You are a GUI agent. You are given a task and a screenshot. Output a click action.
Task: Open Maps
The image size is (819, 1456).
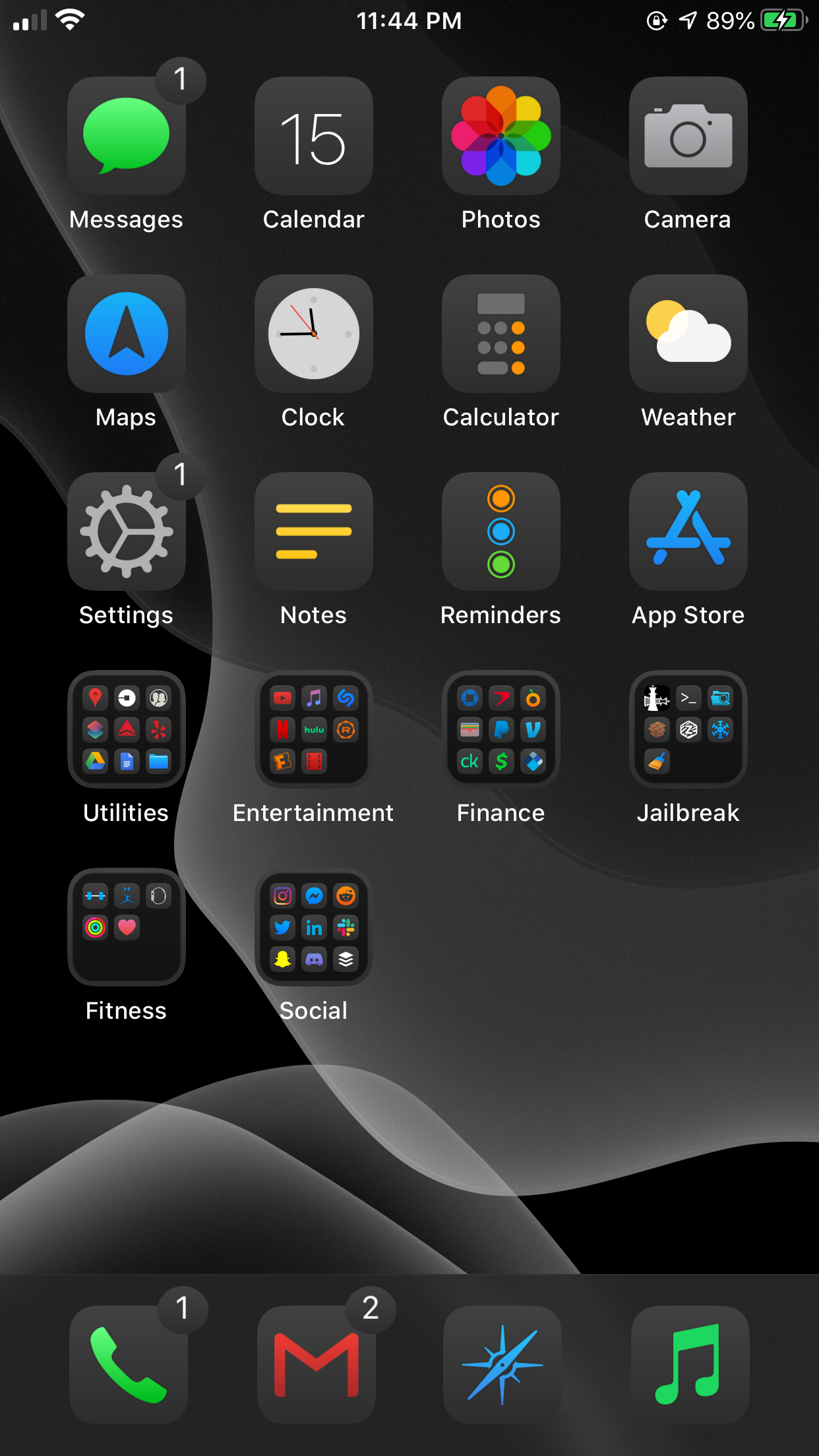coord(127,334)
